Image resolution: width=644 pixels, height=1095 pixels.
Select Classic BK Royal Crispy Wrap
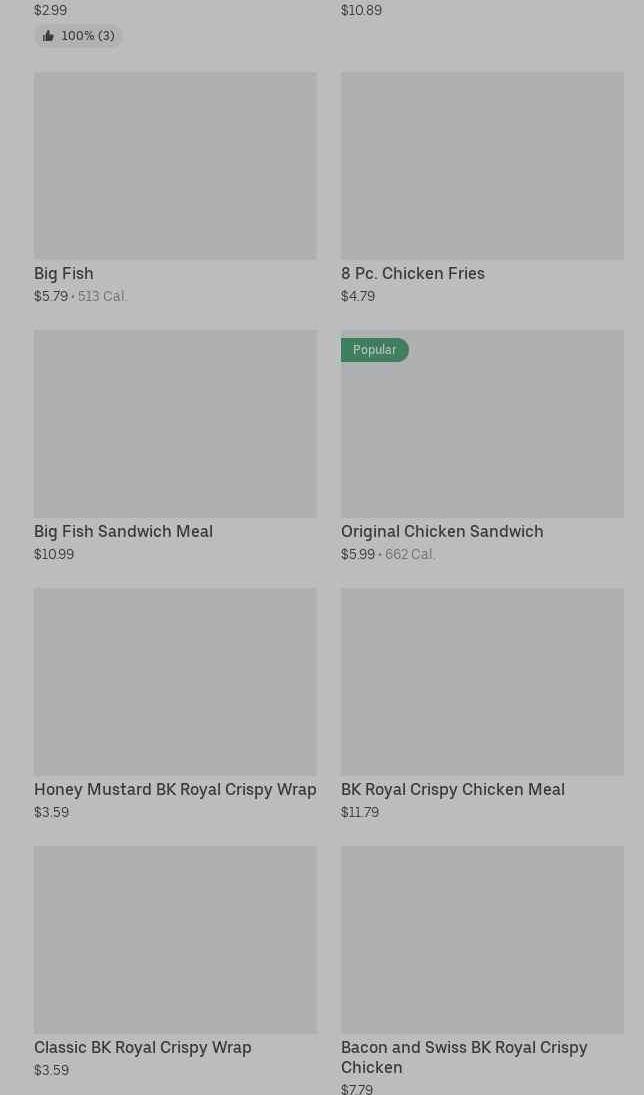point(175,940)
